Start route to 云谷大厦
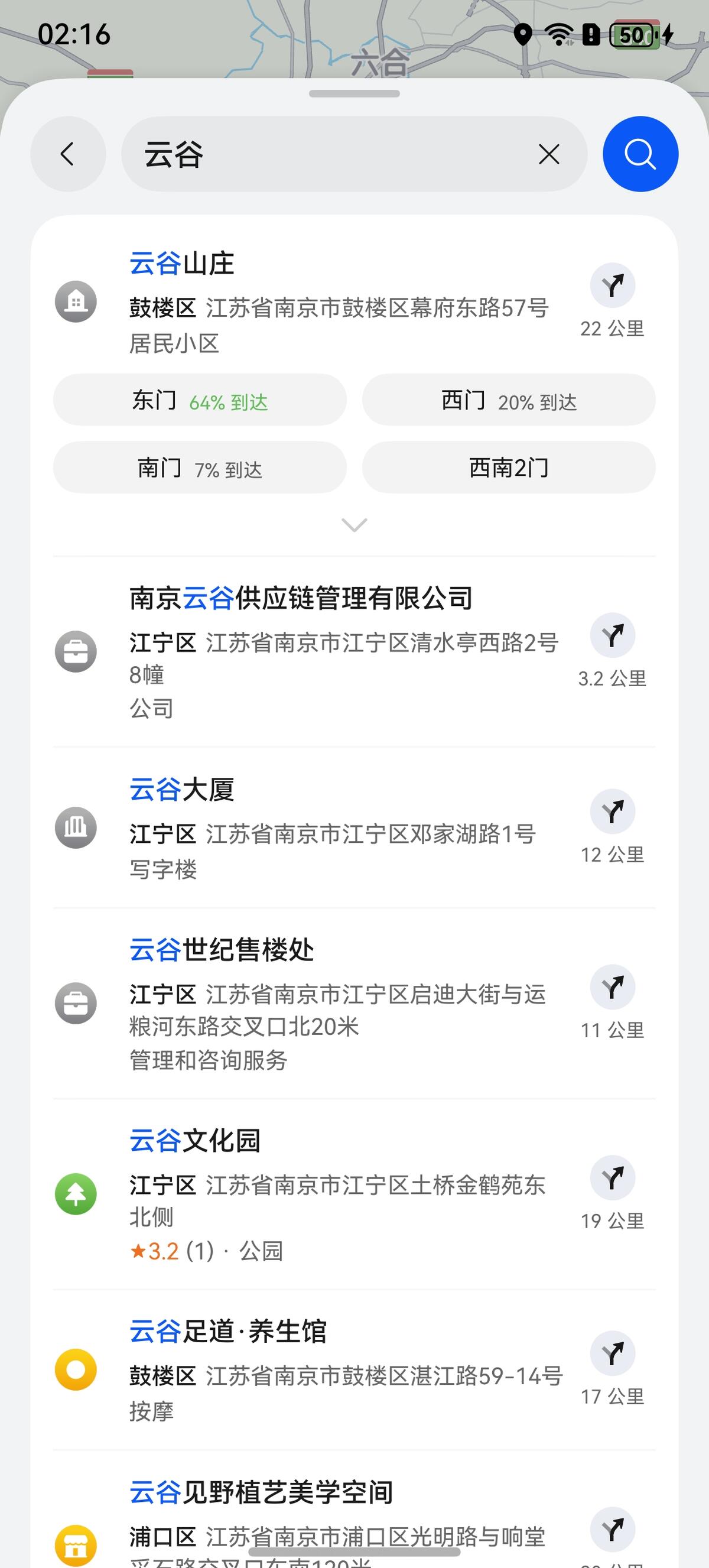Viewport: 709px width, 1568px height. coord(612,812)
